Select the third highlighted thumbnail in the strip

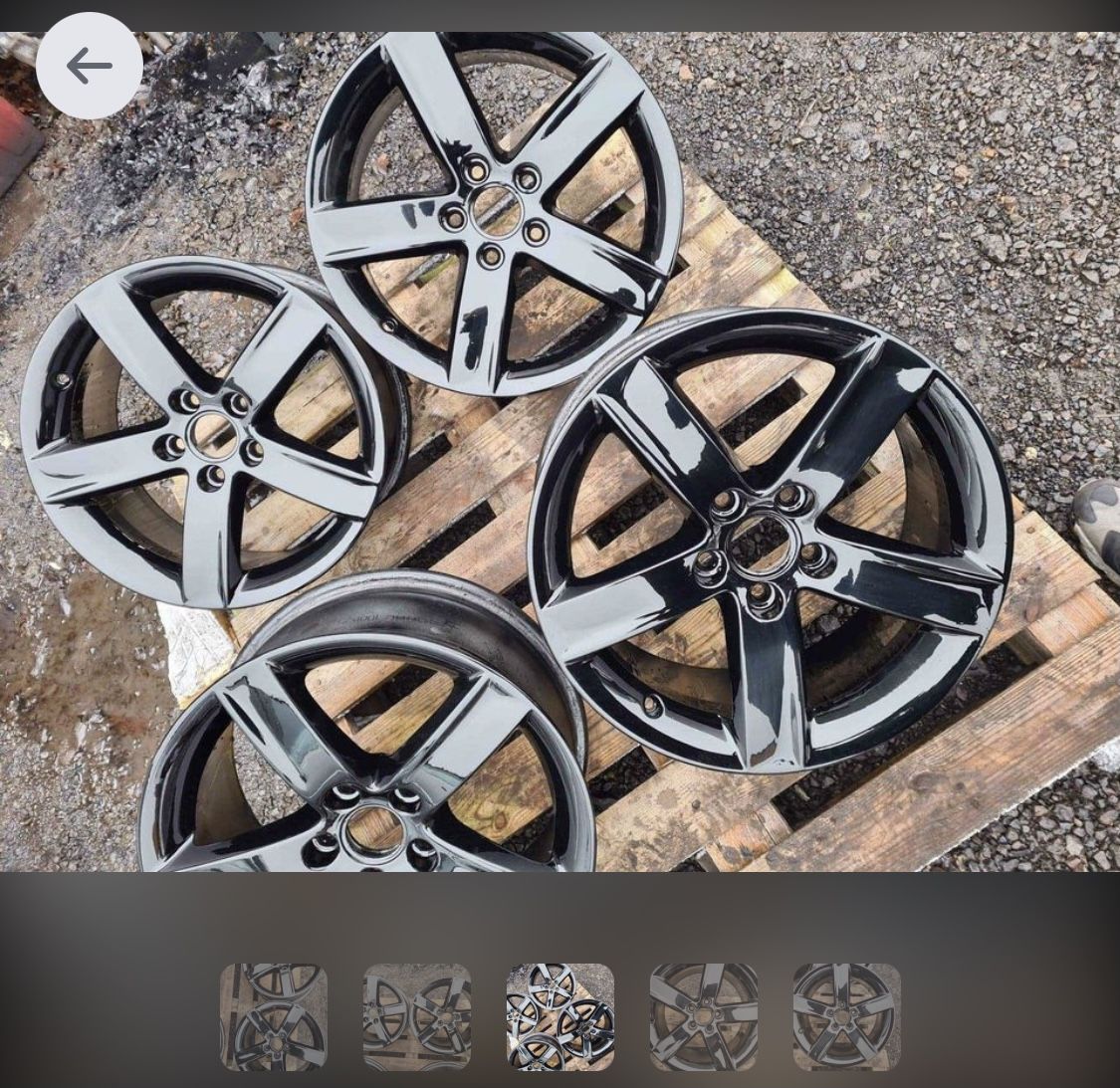[x=560, y=1016]
